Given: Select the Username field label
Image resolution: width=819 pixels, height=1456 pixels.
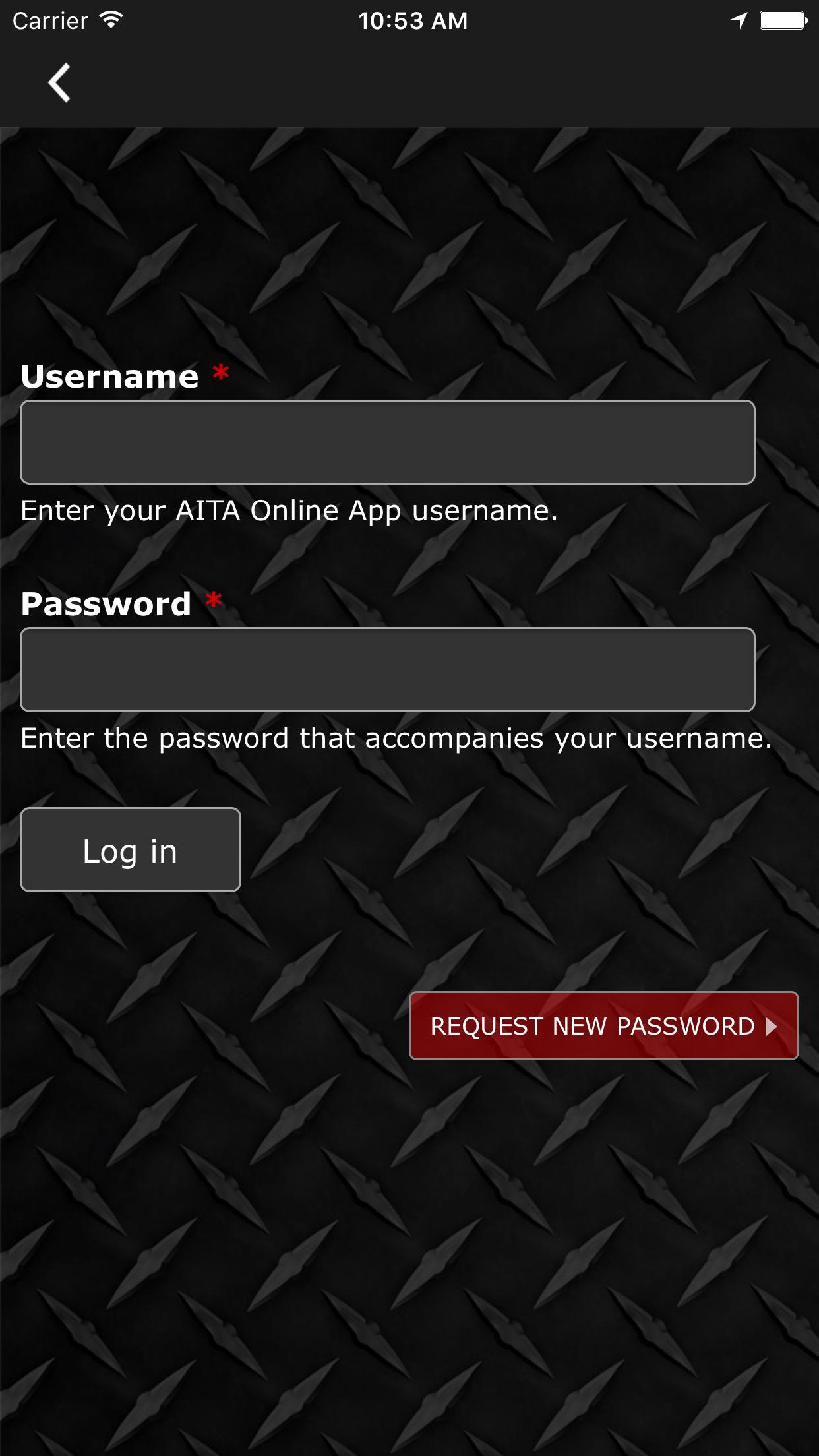Looking at the screenshot, I should (110, 375).
